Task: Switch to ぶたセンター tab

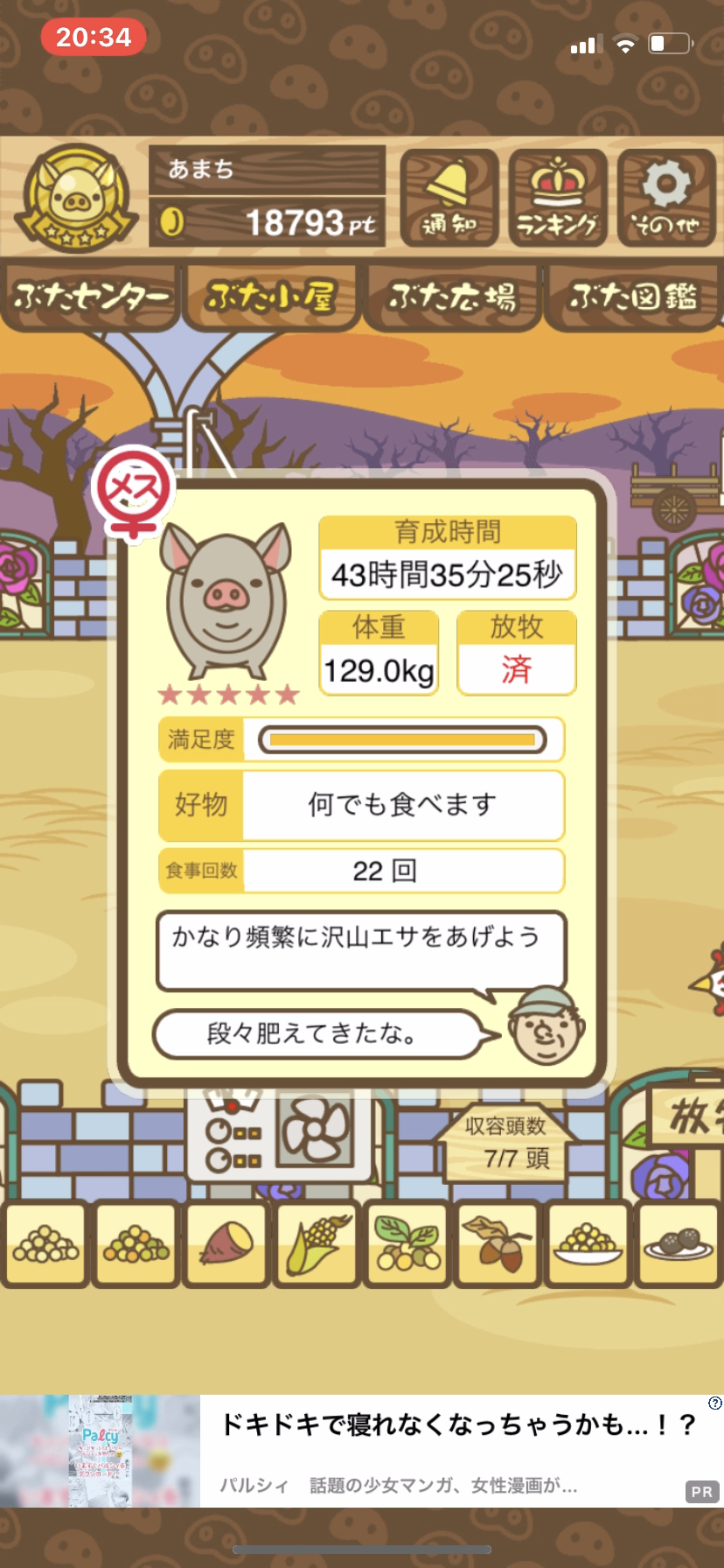Action: (90, 297)
